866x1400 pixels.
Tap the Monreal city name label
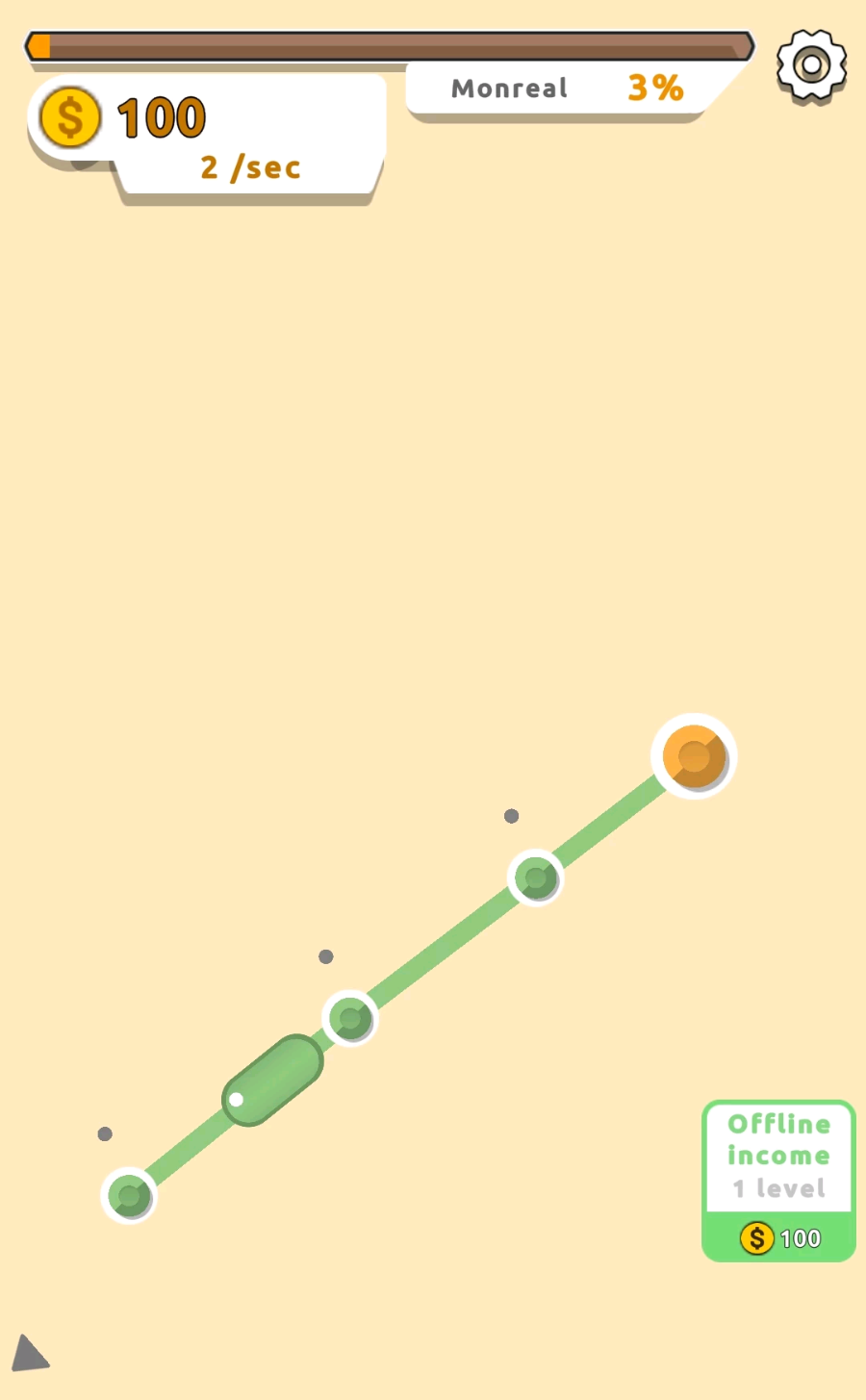508,89
